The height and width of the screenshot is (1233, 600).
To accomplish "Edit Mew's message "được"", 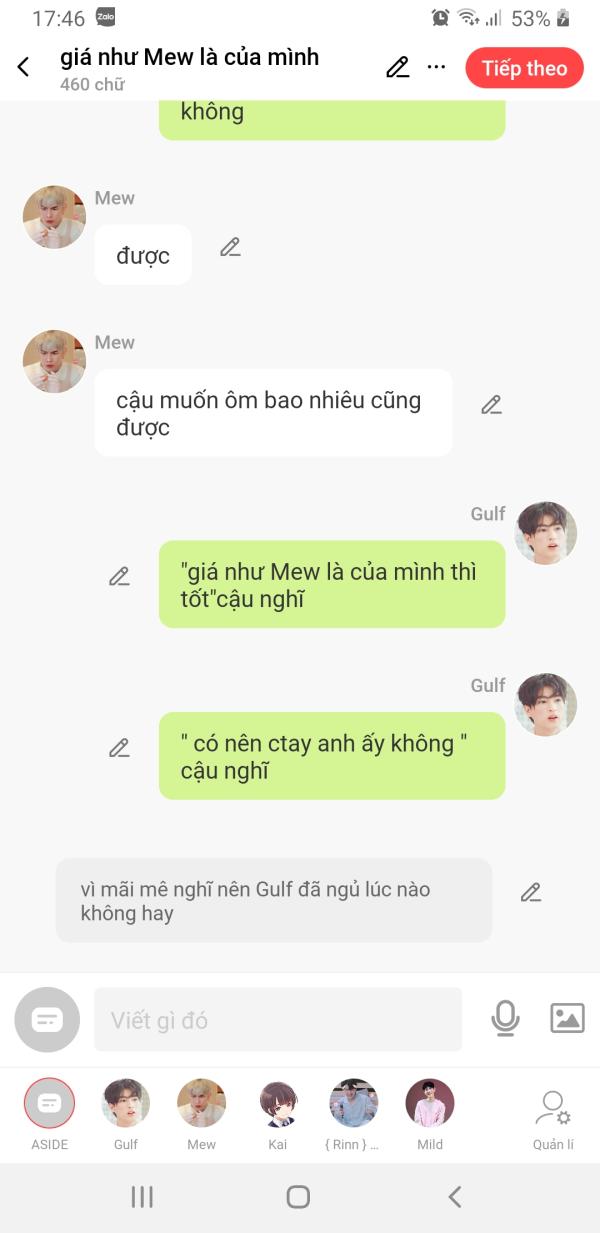I will coord(230,247).
